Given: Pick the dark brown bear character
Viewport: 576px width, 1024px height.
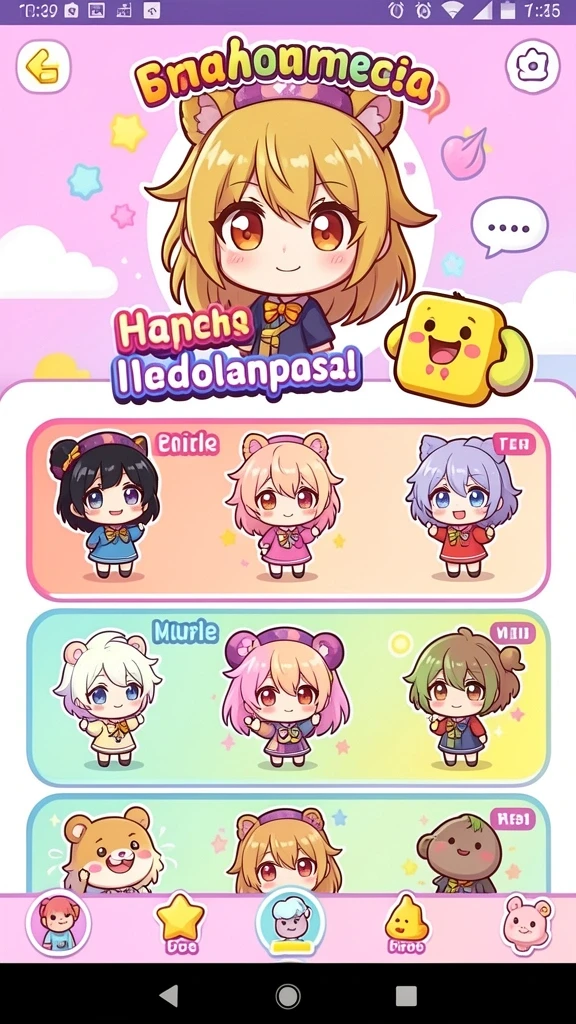Looking at the screenshot, I should [x=460, y=853].
